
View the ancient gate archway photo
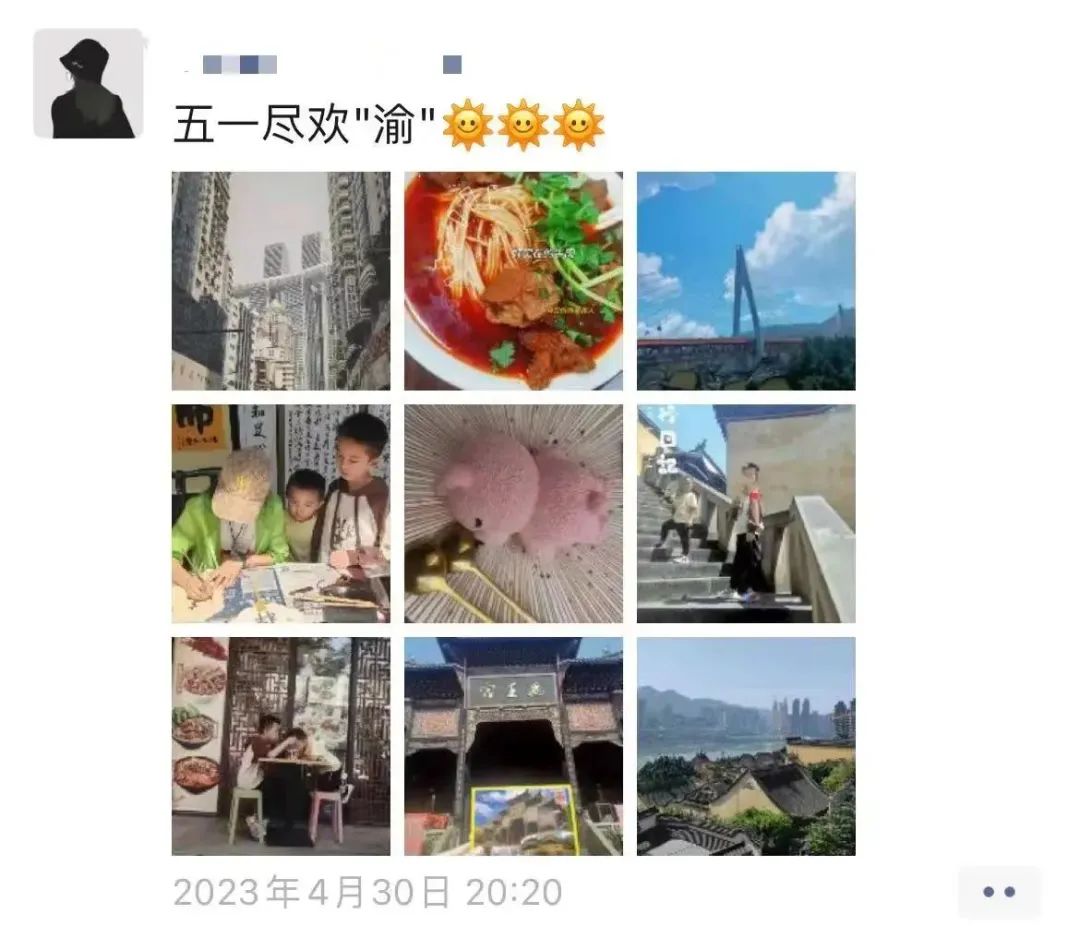pyautogui.click(x=513, y=746)
